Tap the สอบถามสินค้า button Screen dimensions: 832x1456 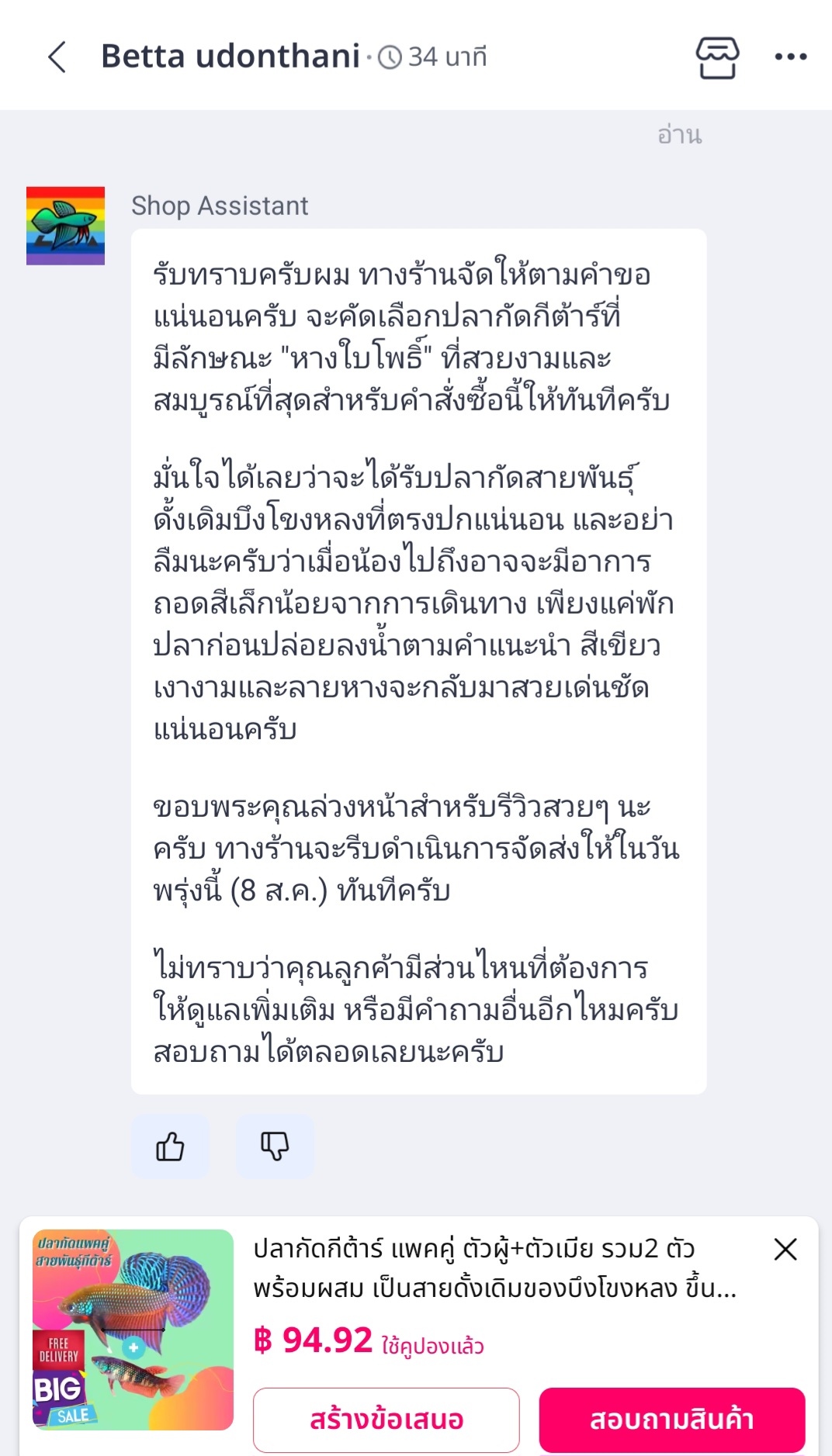pyautogui.click(x=672, y=1420)
